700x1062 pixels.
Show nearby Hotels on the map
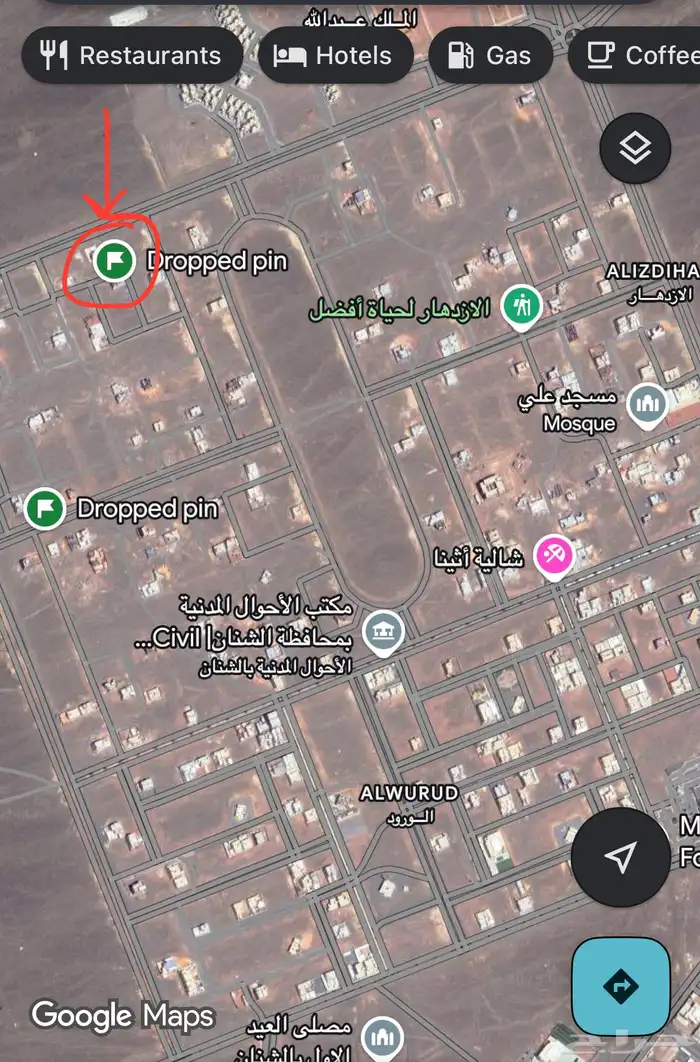click(336, 55)
